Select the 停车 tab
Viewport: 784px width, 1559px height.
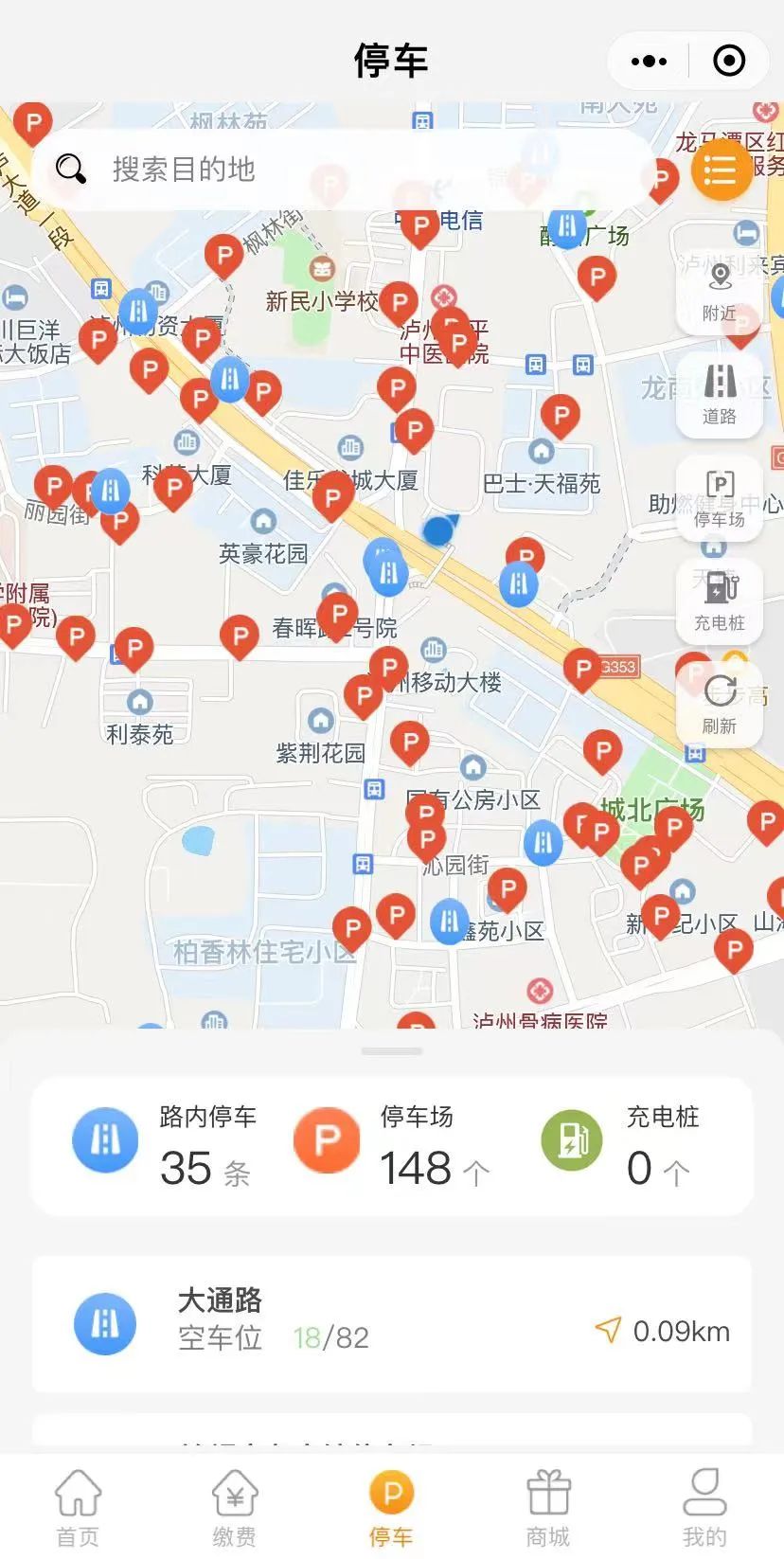click(x=391, y=1508)
